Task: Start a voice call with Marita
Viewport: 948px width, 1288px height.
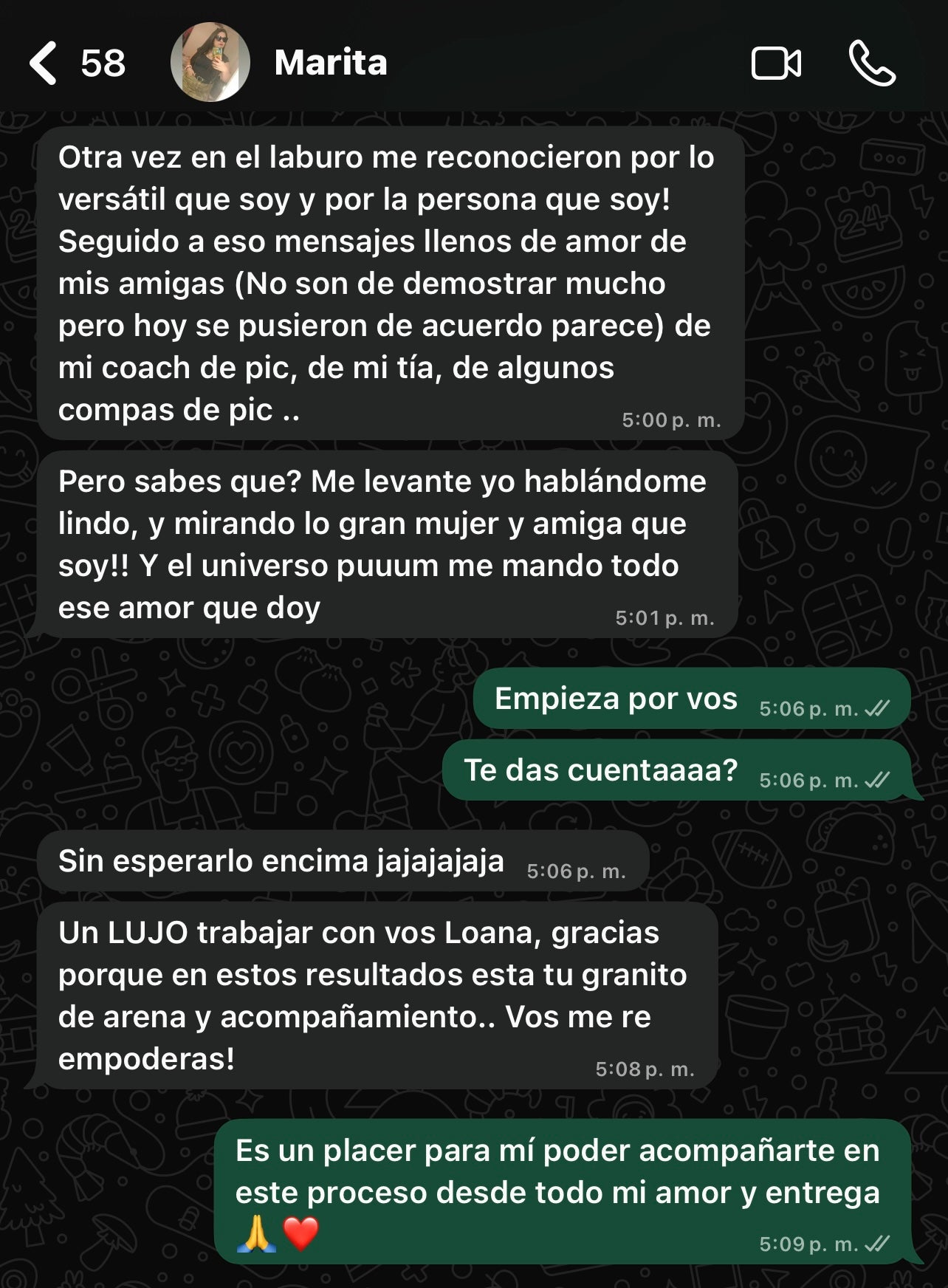Action: tap(872, 63)
